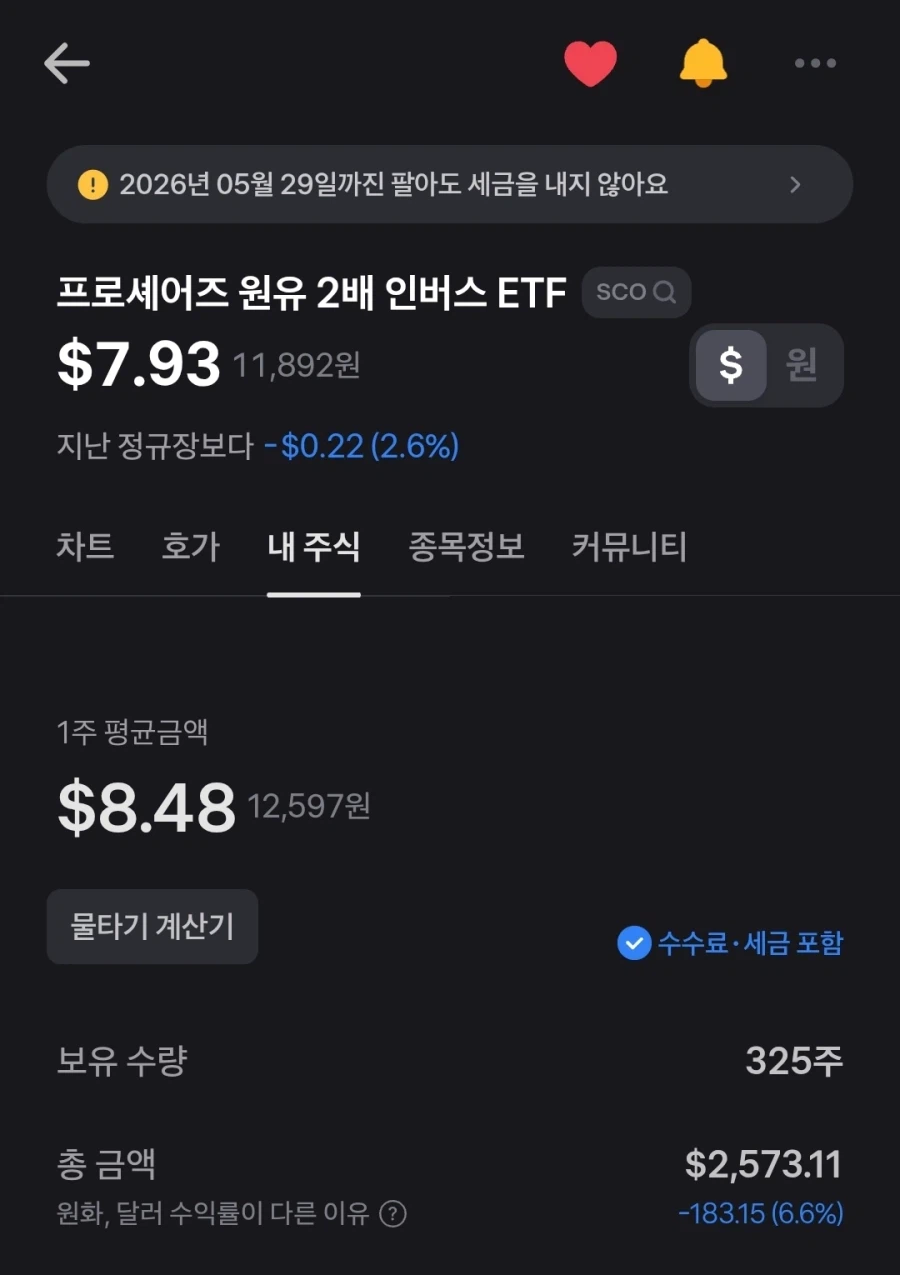Screen dimensions: 900x1275
Task: Expand the tax exemption notice banner
Action: pos(450,184)
